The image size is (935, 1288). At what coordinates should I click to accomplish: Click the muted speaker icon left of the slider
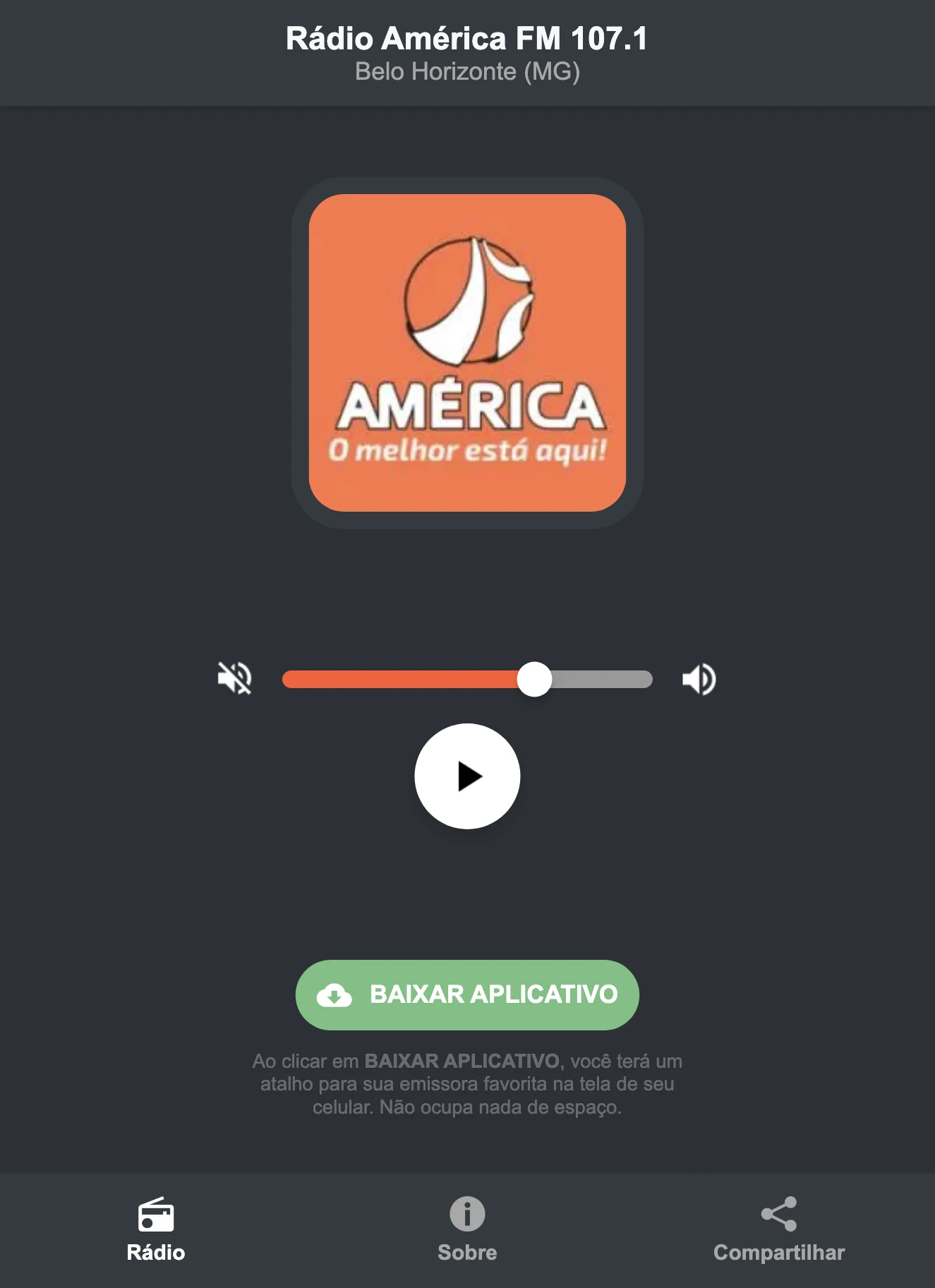pyautogui.click(x=234, y=680)
